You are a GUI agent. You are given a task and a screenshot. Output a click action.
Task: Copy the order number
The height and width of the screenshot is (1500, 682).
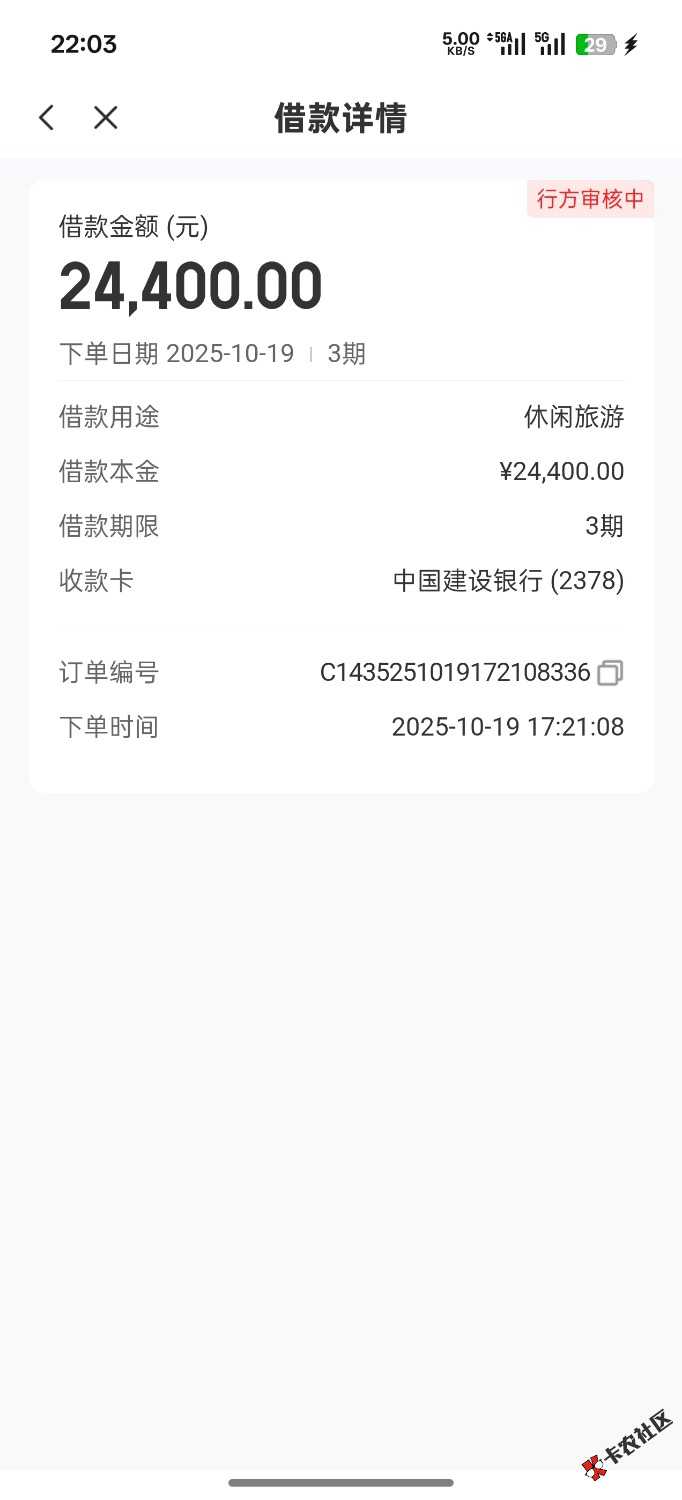610,673
